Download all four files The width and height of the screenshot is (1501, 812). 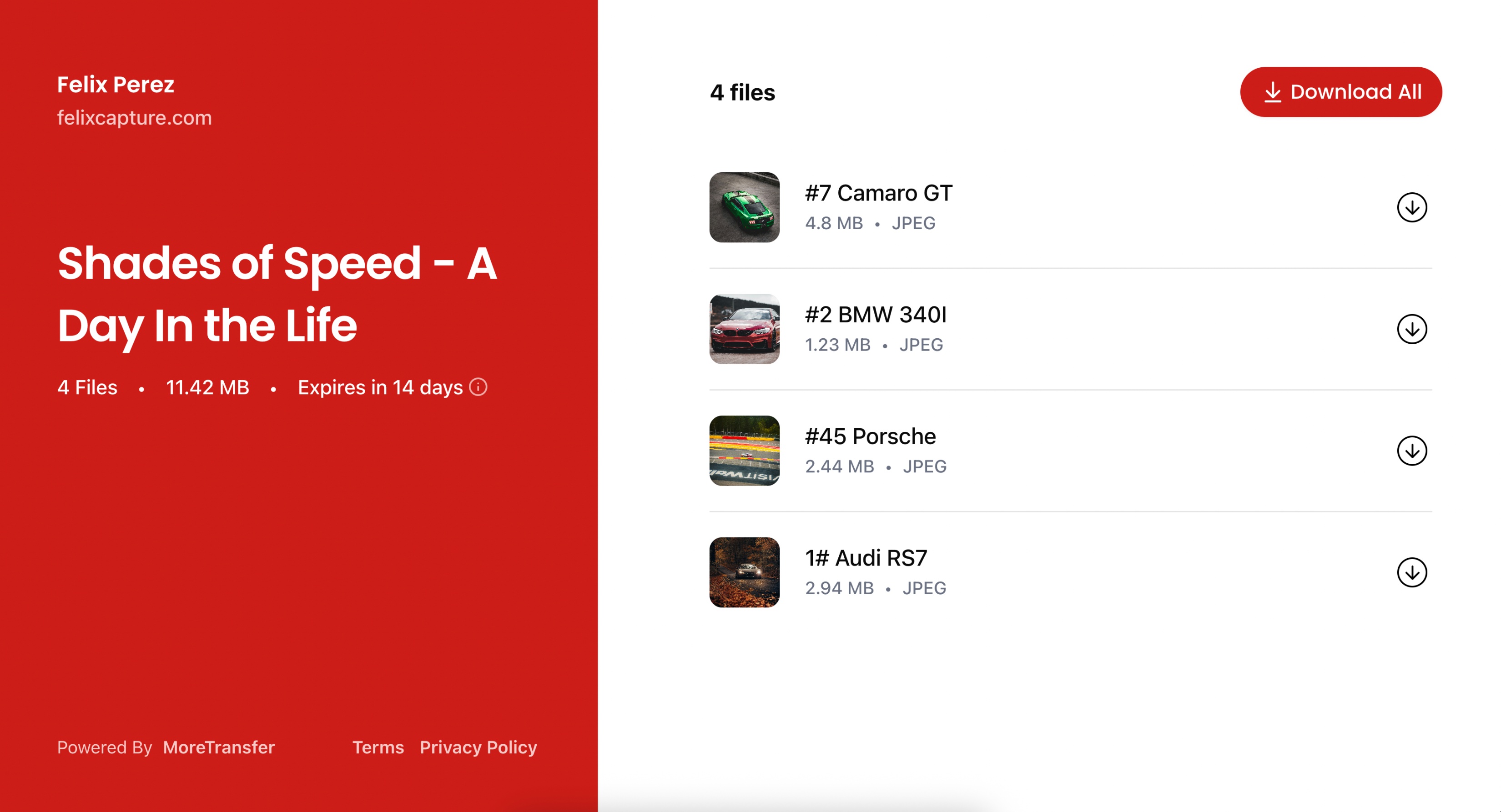click(1340, 92)
